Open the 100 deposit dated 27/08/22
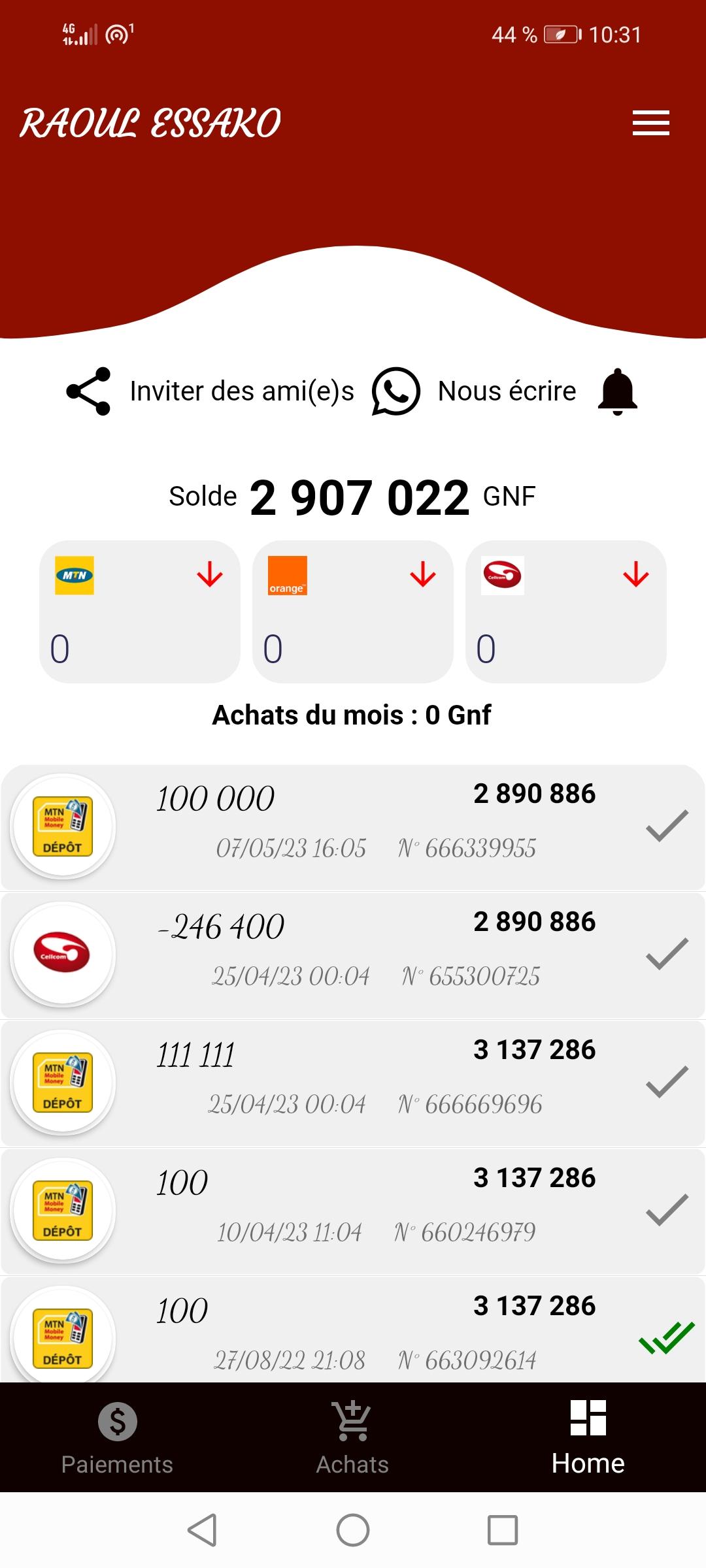Image resolution: width=706 pixels, height=1568 pixels. (x=353, y=1330)
